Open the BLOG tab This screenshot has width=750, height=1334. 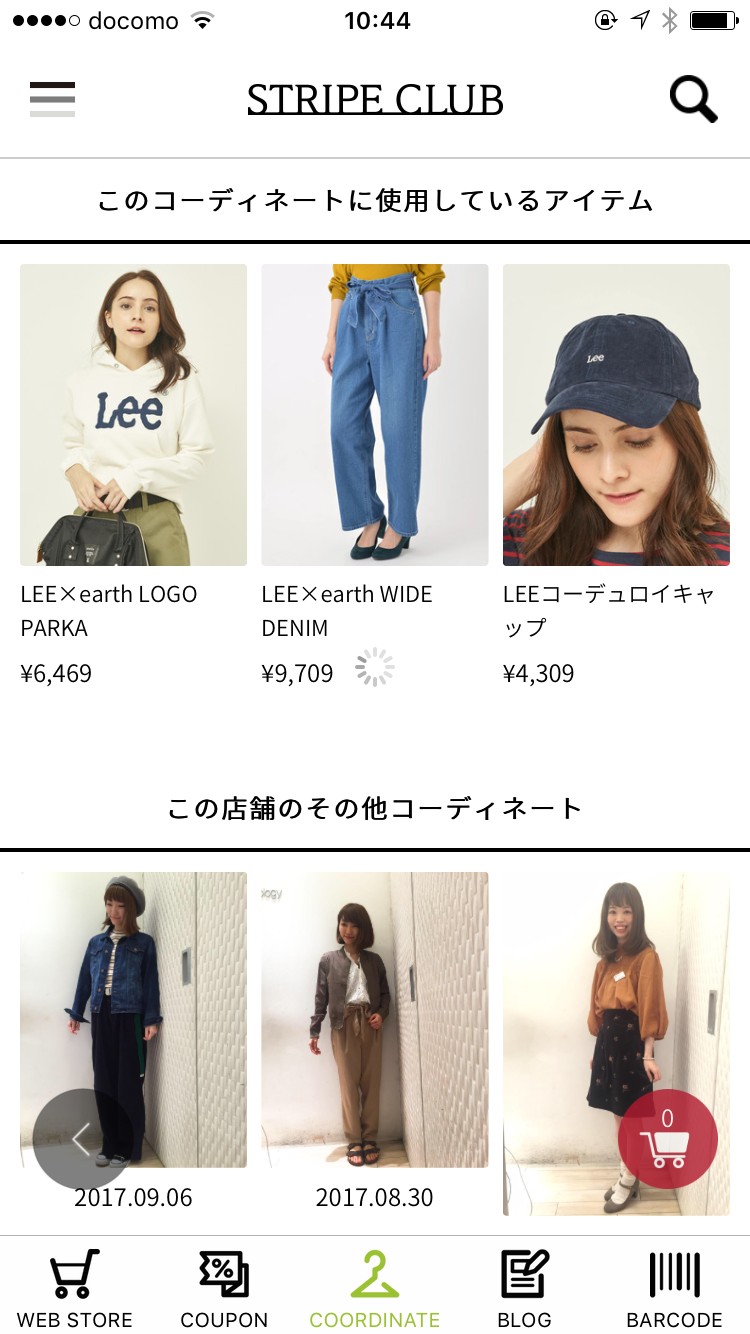tap(524, 1288)
